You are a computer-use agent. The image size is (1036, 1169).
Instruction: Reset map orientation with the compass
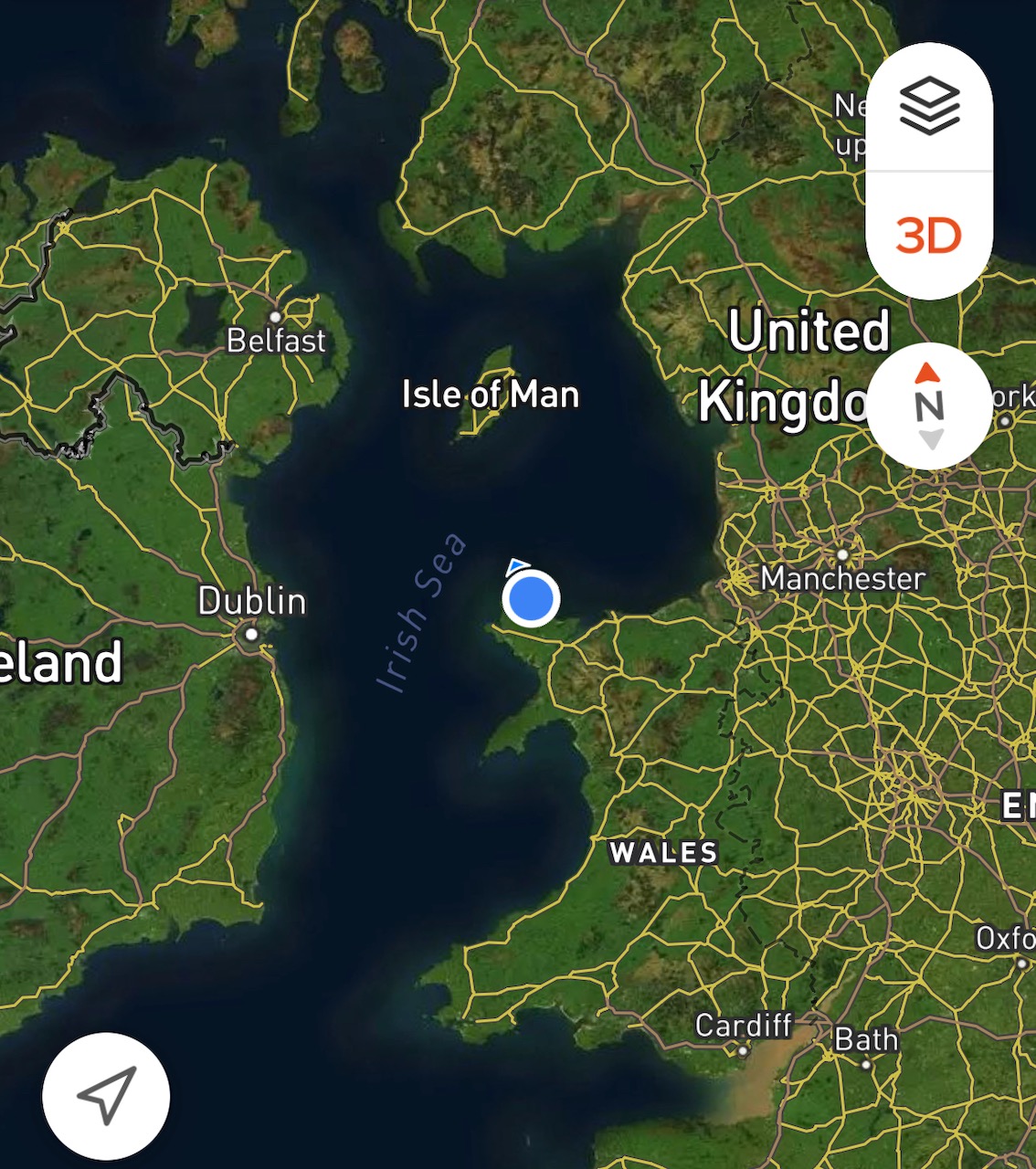[x=929, y=406]
